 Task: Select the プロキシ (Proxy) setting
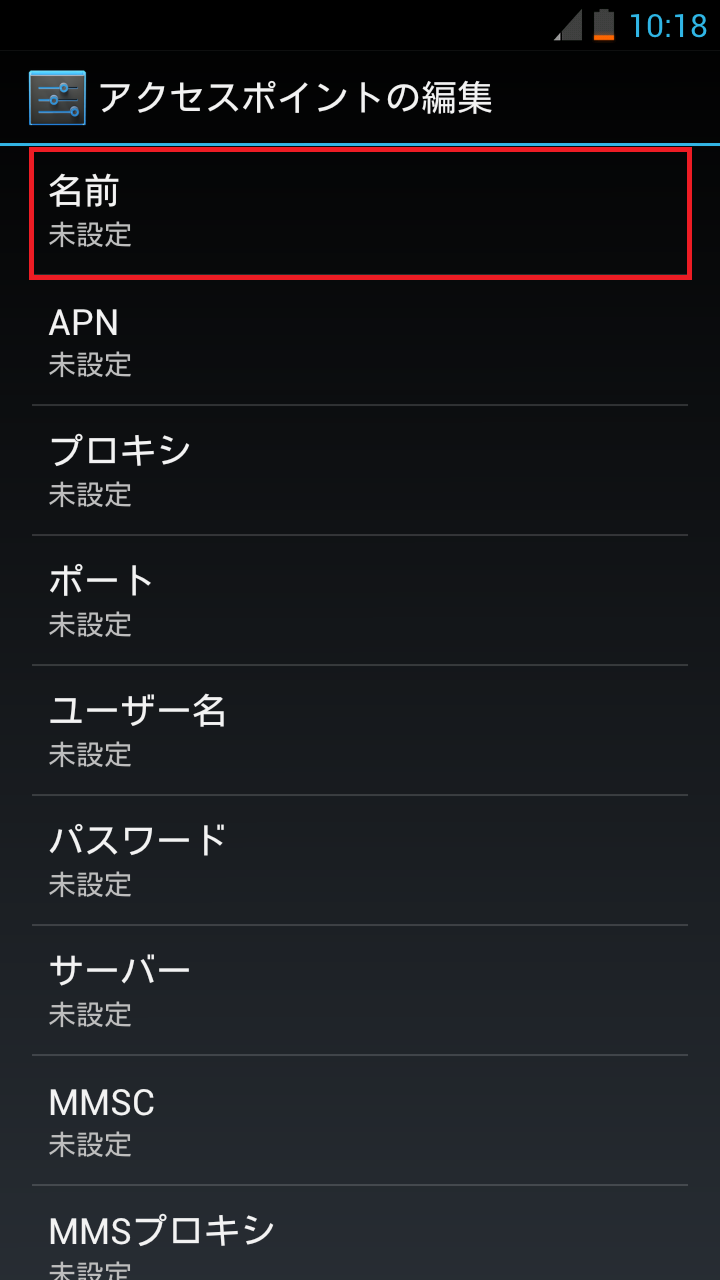pos(360,470)
